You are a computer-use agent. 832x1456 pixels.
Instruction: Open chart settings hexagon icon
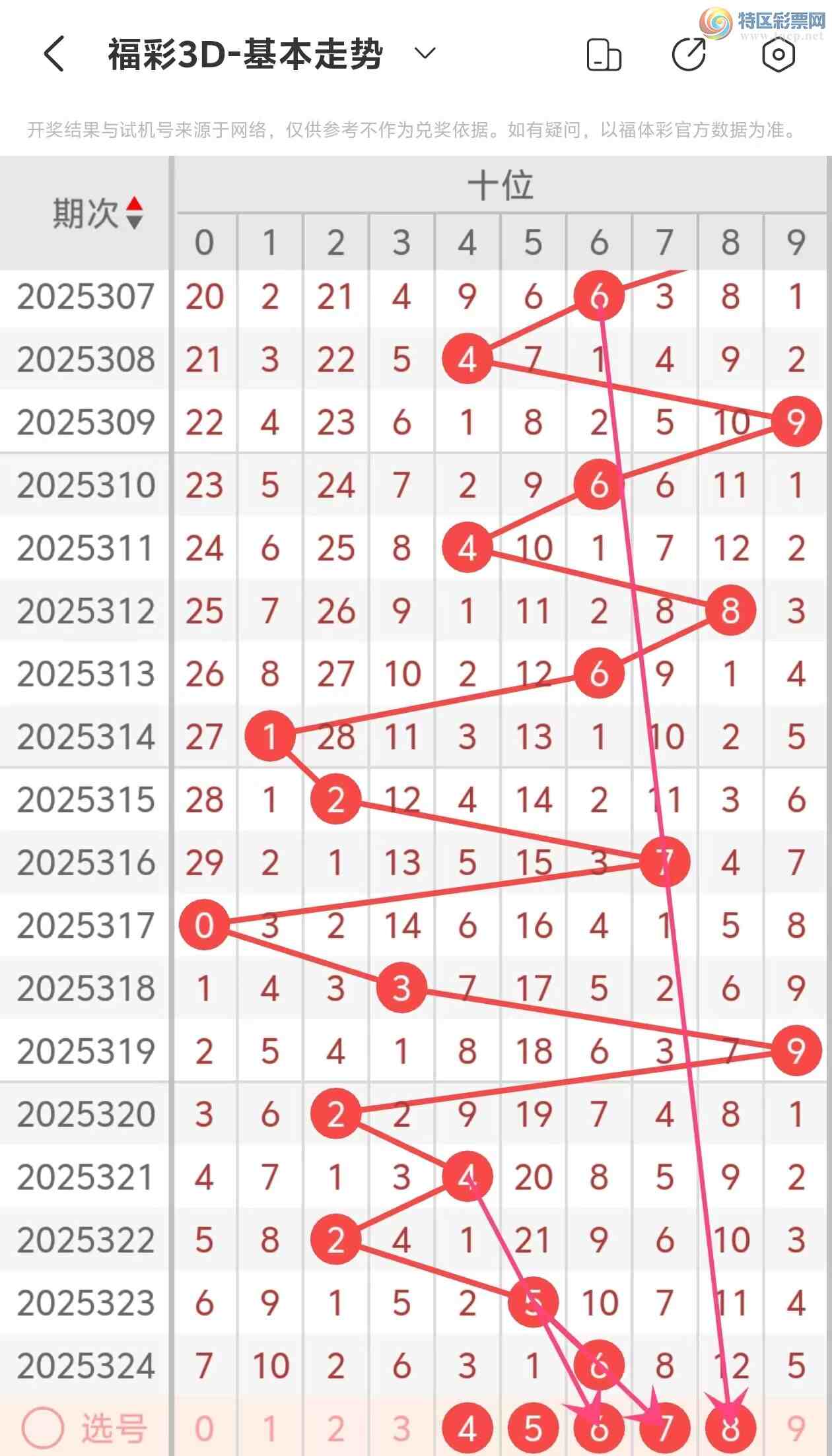(x=778, y=54)
